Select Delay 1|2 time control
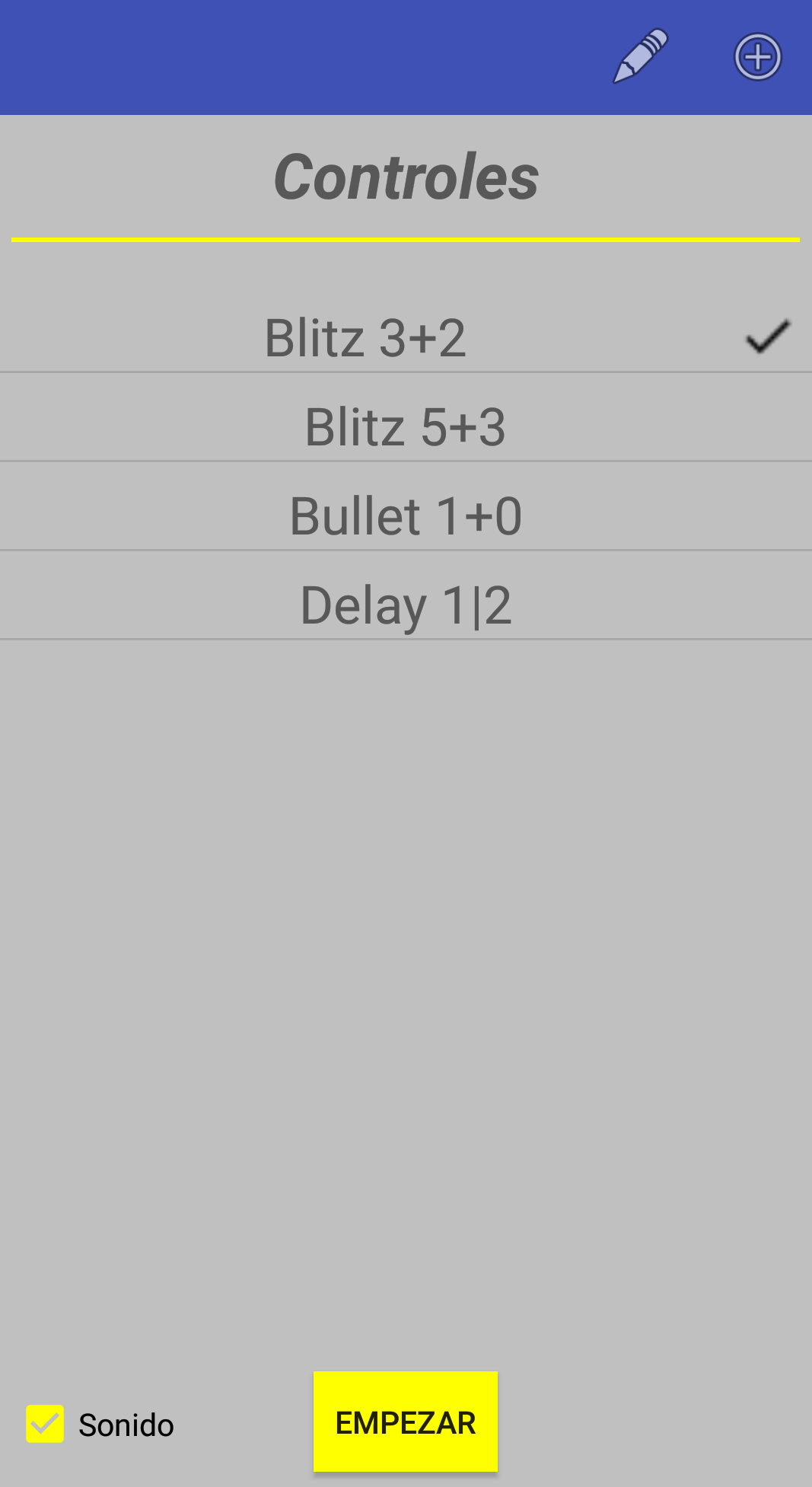 (x=406, y=605)
